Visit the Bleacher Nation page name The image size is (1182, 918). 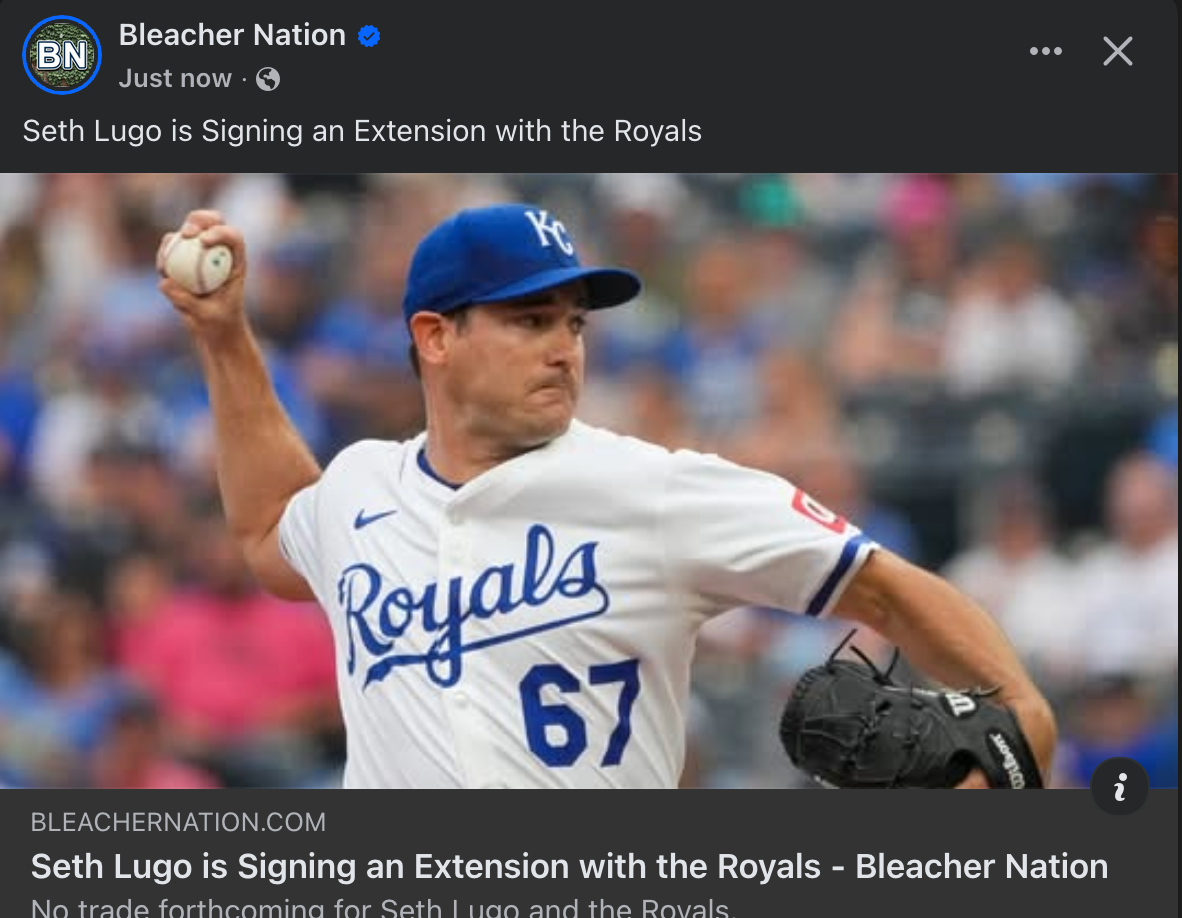point(232,35)
